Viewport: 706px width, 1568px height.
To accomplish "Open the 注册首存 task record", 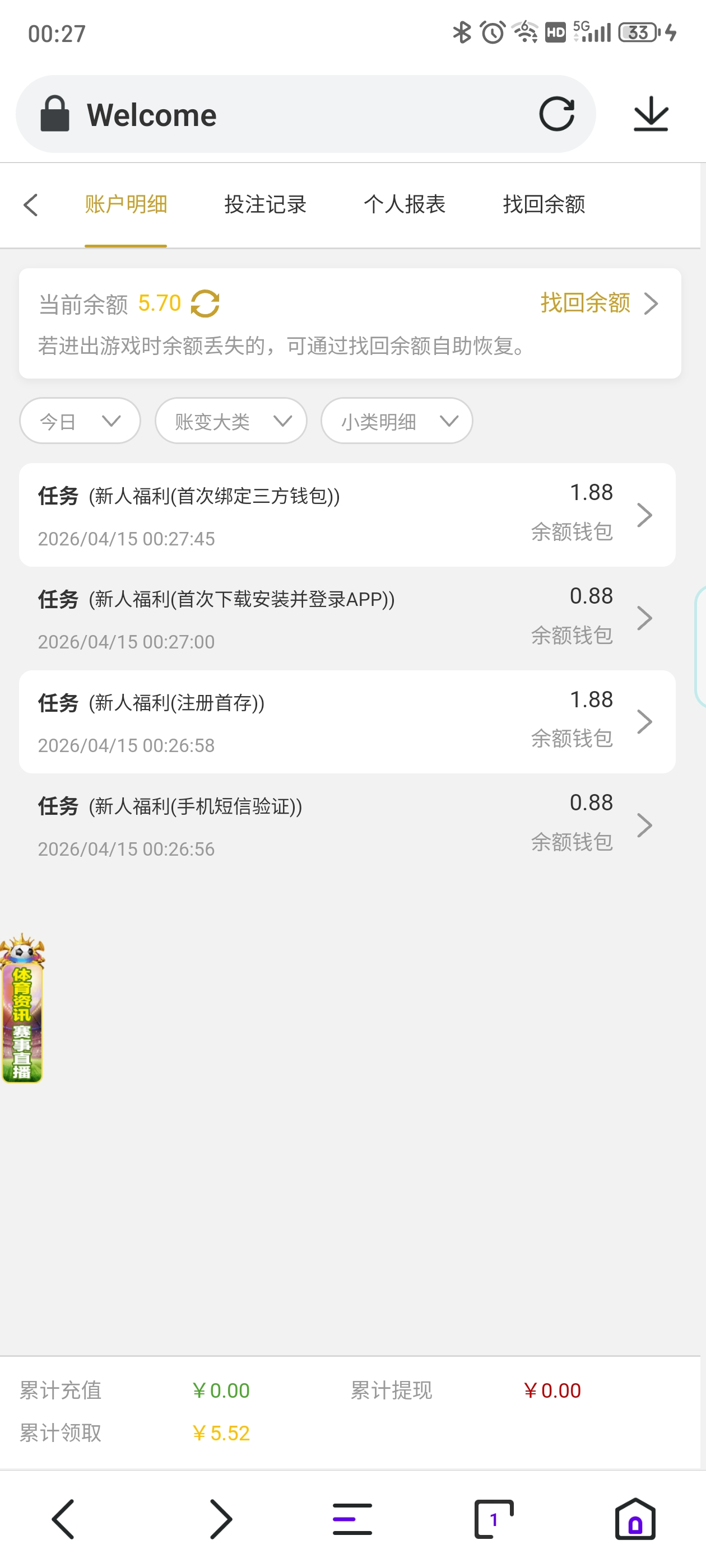I will [x=347, y=722].
